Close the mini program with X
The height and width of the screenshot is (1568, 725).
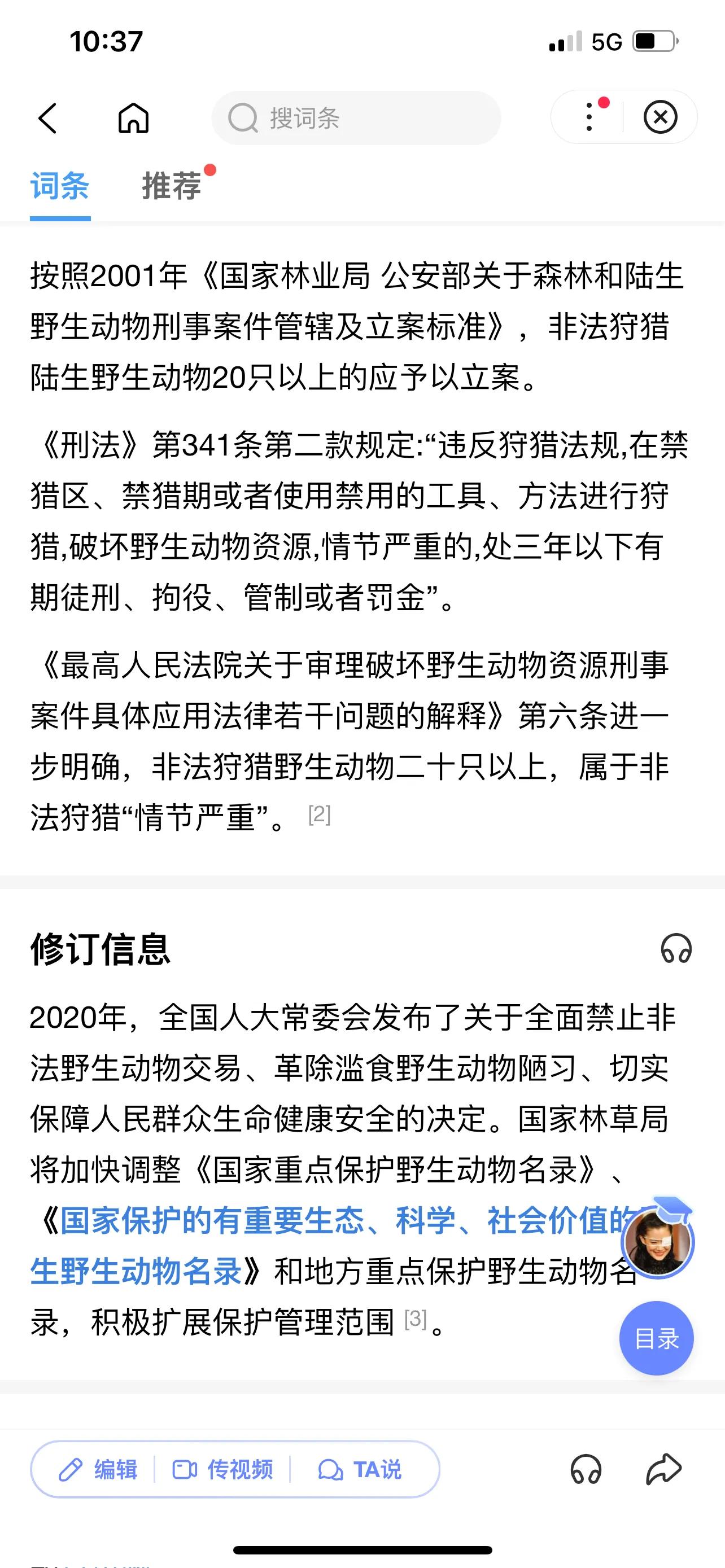pos(661,117)
